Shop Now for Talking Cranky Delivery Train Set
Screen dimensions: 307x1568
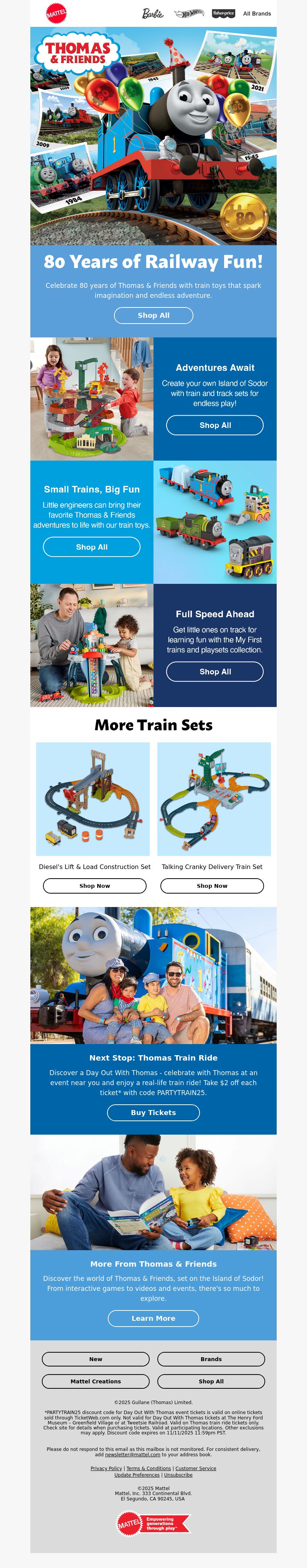pyautogui.click(x=212, y=886)
